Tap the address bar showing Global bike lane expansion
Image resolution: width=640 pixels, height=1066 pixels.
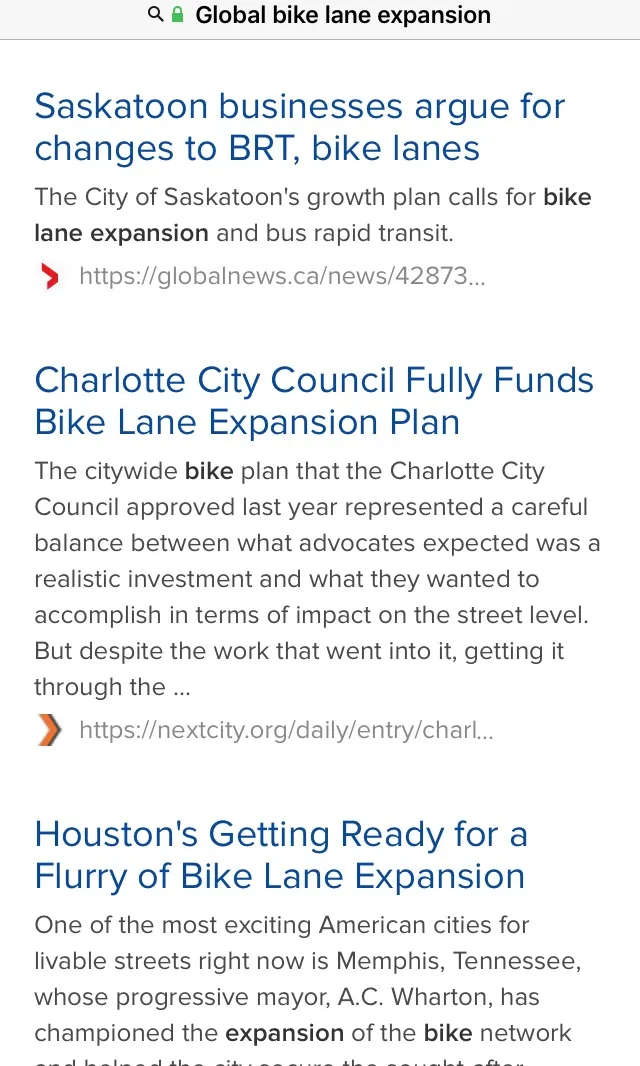coord(320,15)
